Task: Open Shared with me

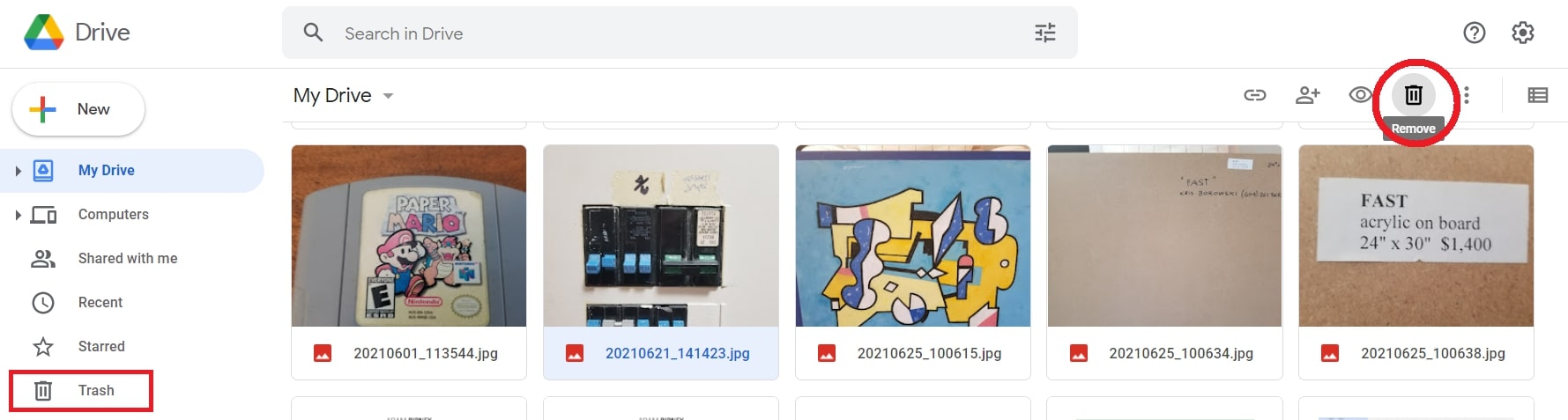Action: [x=127, y=258]
